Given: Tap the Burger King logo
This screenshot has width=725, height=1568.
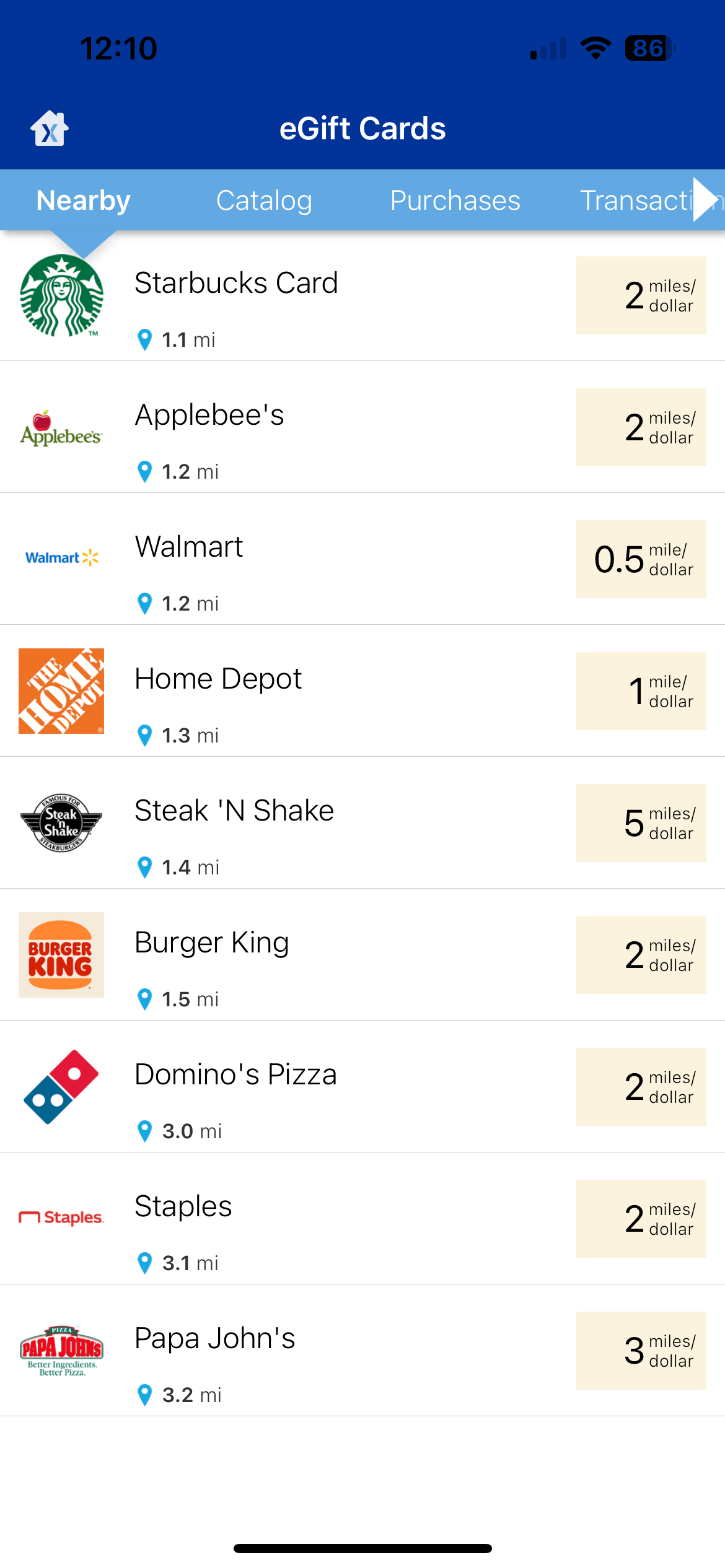Looking at the screenshot, I should (61, 956).
